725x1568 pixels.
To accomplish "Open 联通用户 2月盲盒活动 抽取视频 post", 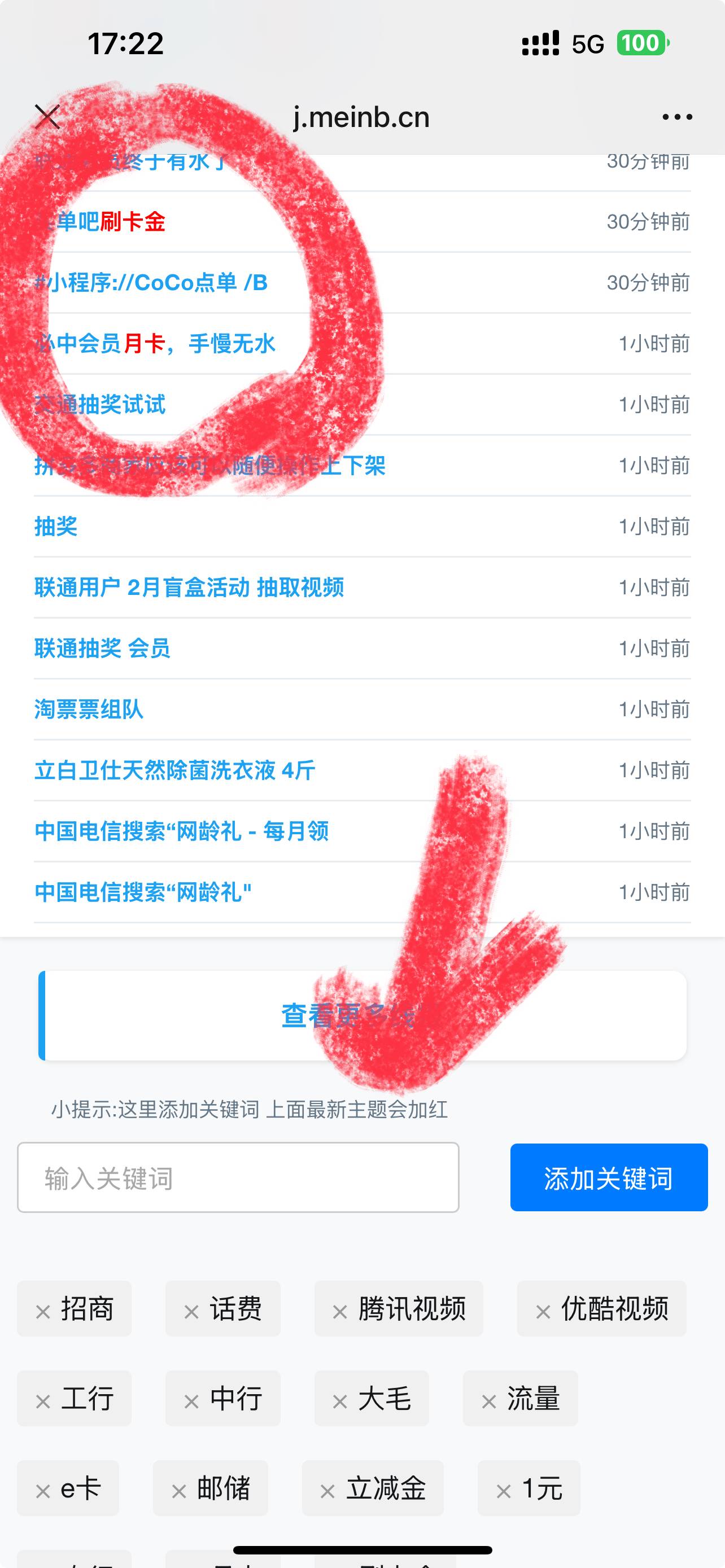I will pos(189,588).
